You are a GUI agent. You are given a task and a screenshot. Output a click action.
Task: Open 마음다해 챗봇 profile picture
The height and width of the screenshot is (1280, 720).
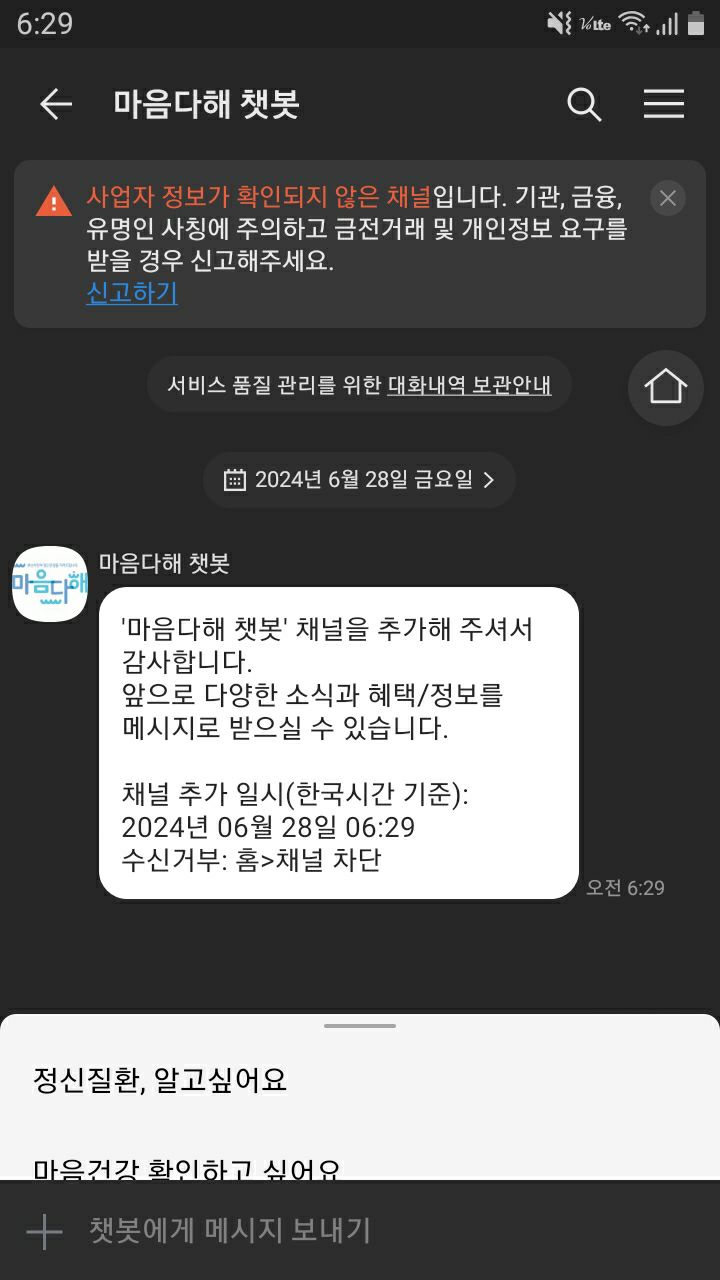(x=50, y=584)
